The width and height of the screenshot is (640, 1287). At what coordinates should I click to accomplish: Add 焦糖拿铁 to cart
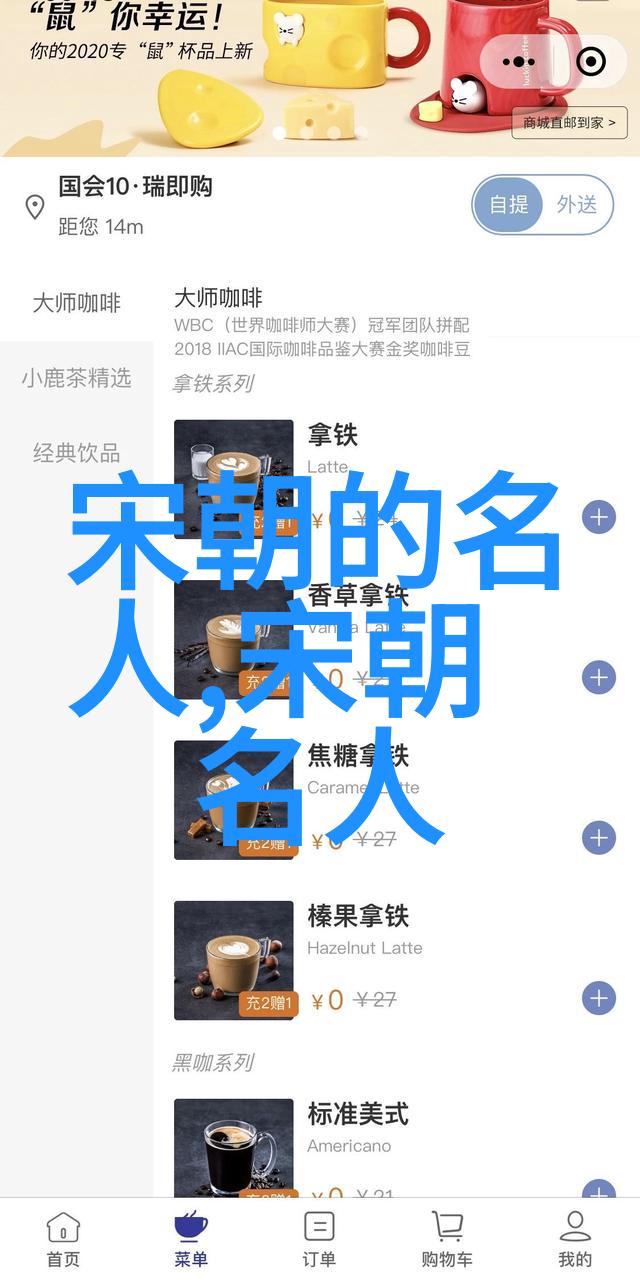coord(598,837)
